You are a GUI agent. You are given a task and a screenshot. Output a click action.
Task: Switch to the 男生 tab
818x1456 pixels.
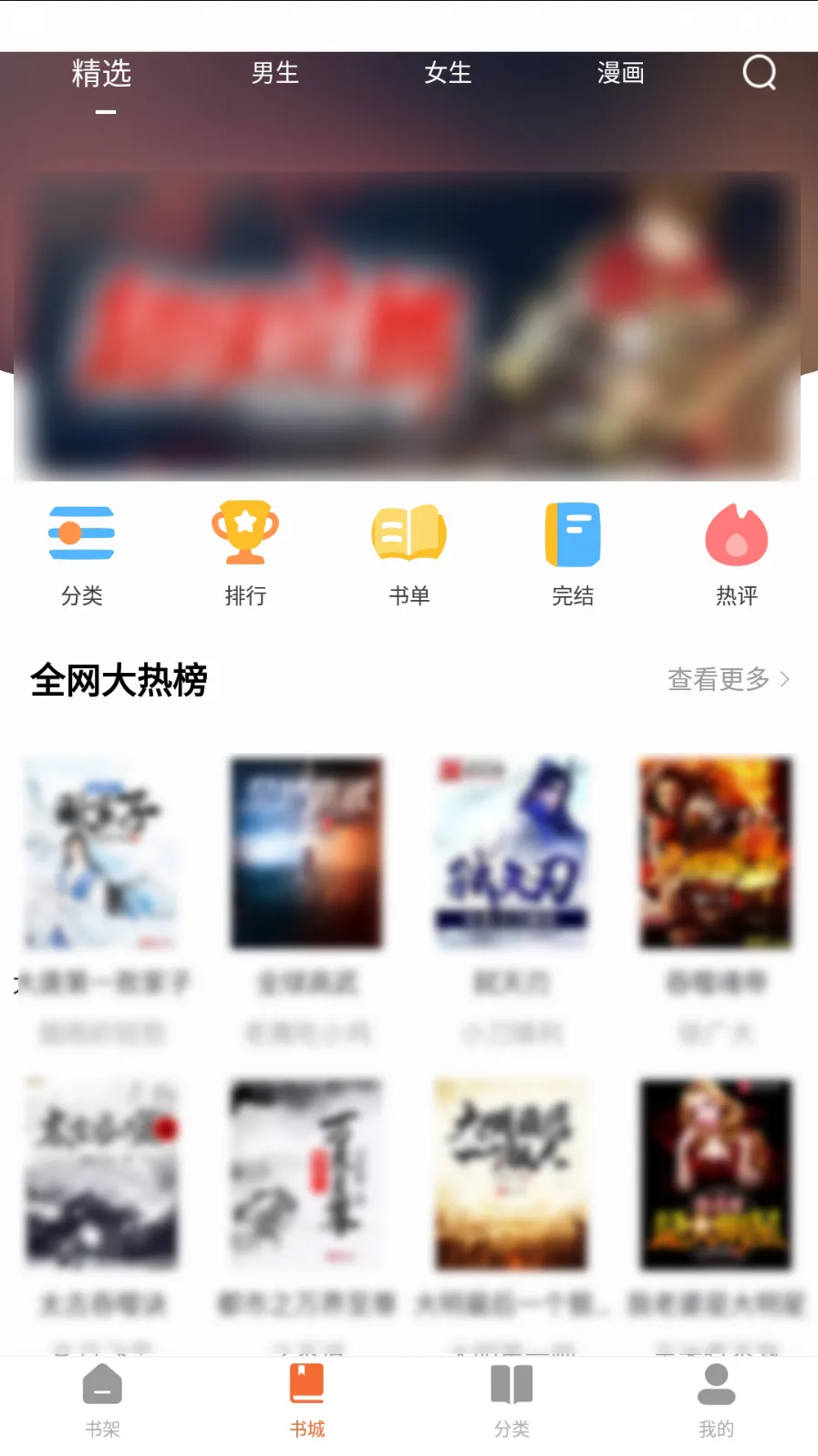[274, 73]
